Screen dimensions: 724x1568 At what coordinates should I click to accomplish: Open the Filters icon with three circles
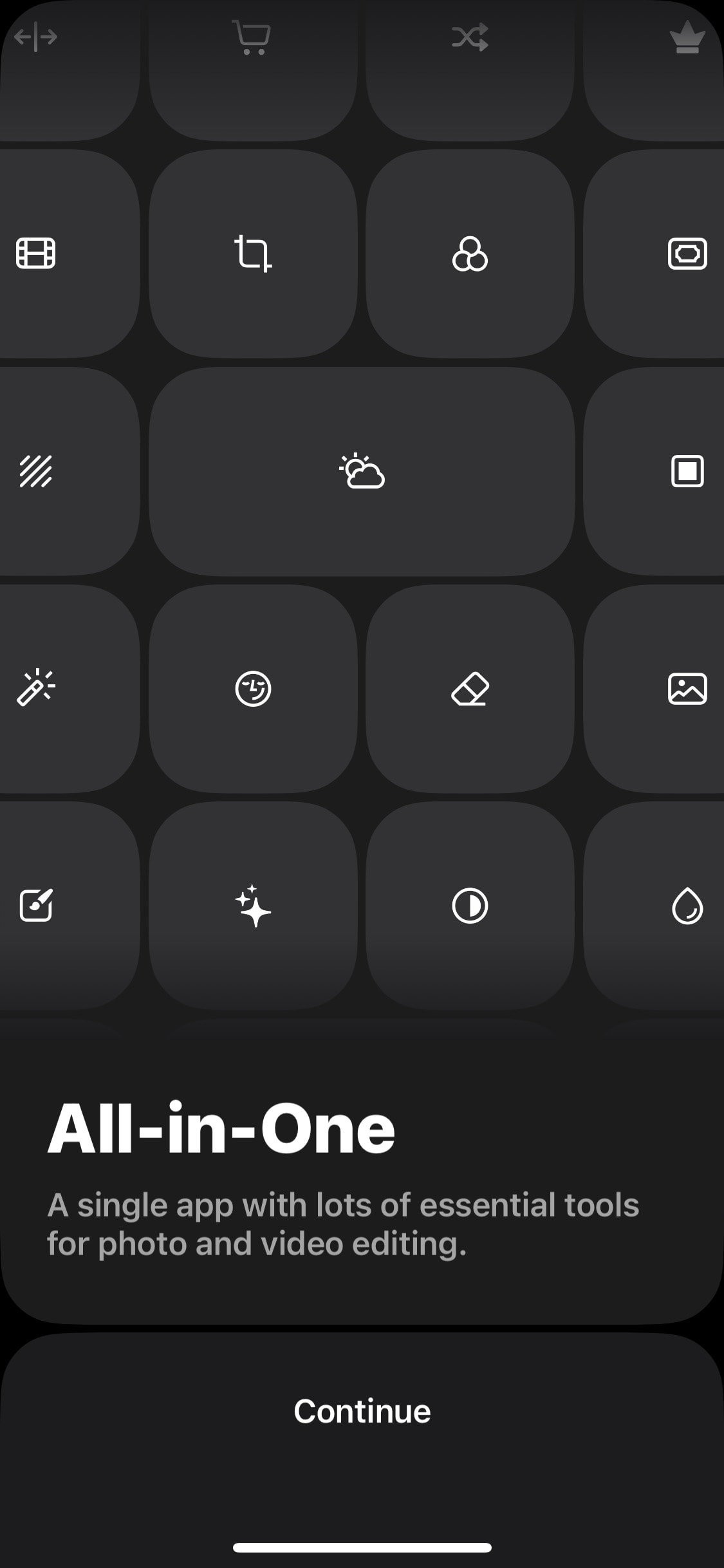click(470, 254)
